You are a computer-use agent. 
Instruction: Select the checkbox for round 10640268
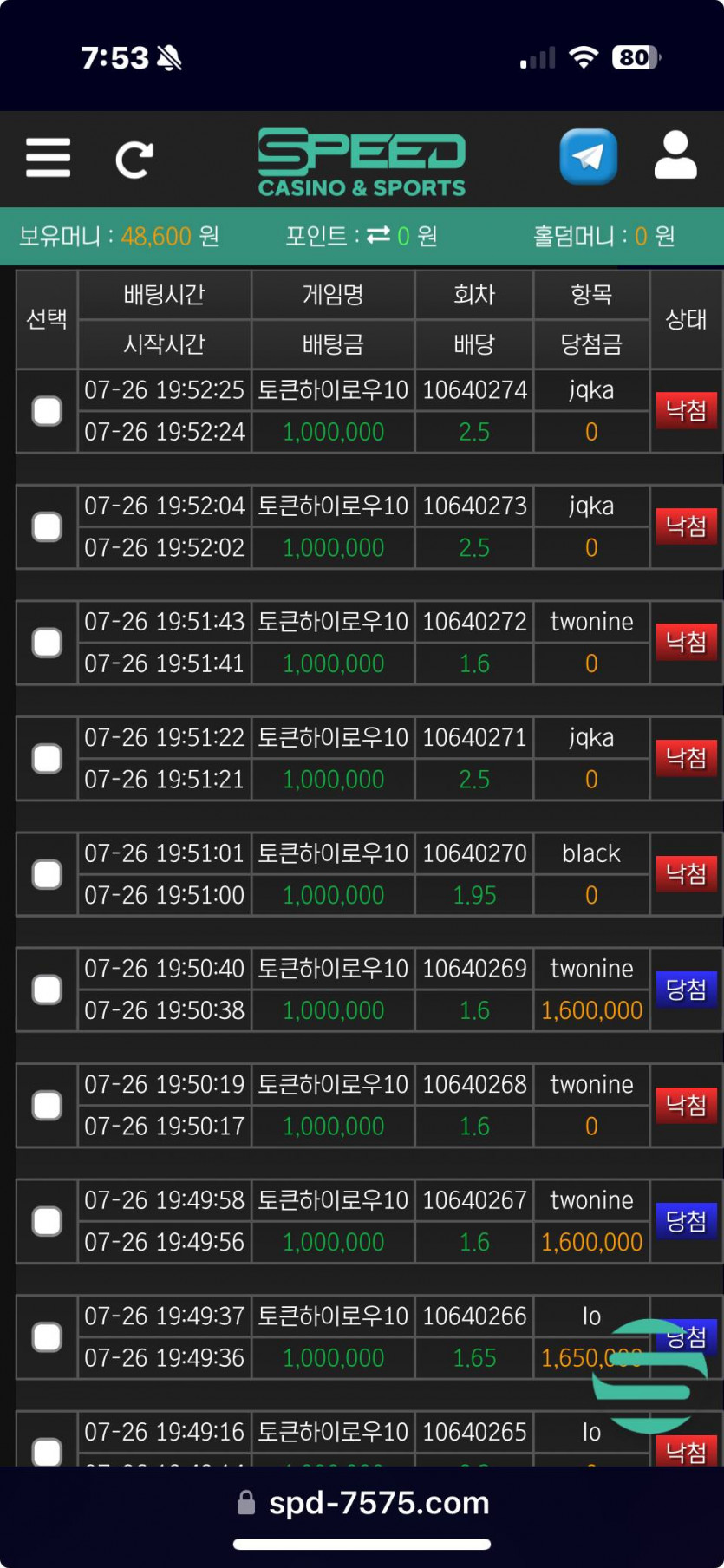coord(47,1106)
